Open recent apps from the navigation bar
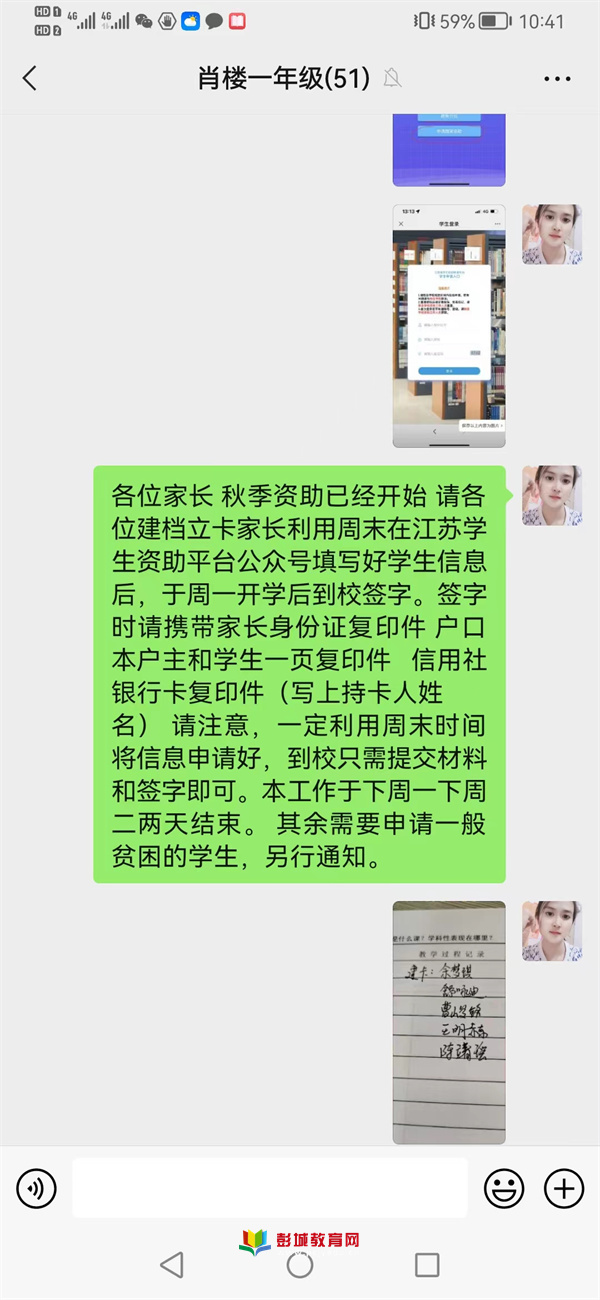This screenshot has width=600, height=1300. tap(427, 1265)
